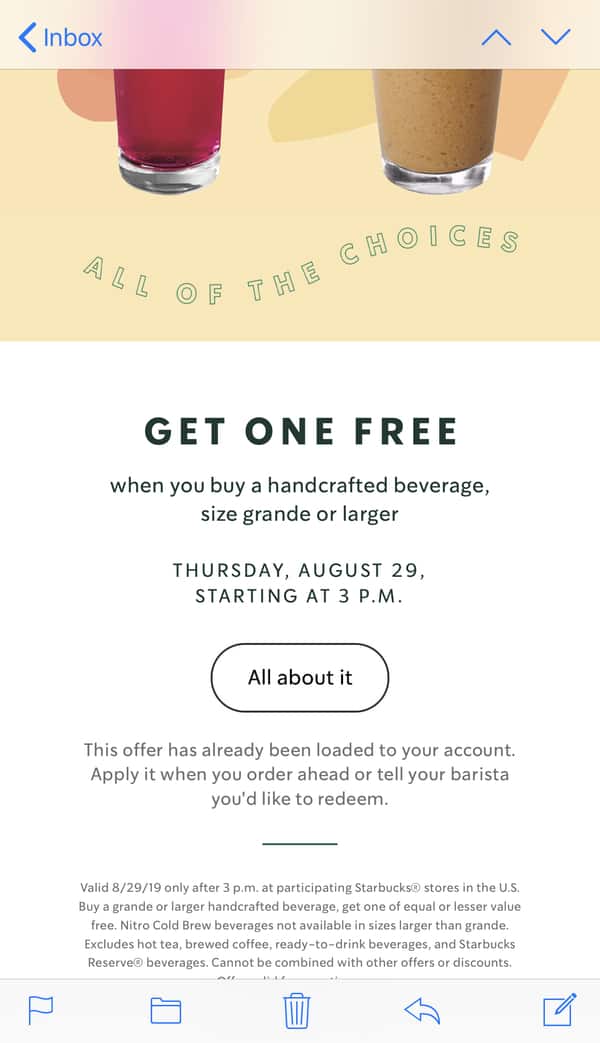Image resolution: width=600 pixels, height=1043 pixels.
Task: Flag this email
Action: (x=41, y=1010)
